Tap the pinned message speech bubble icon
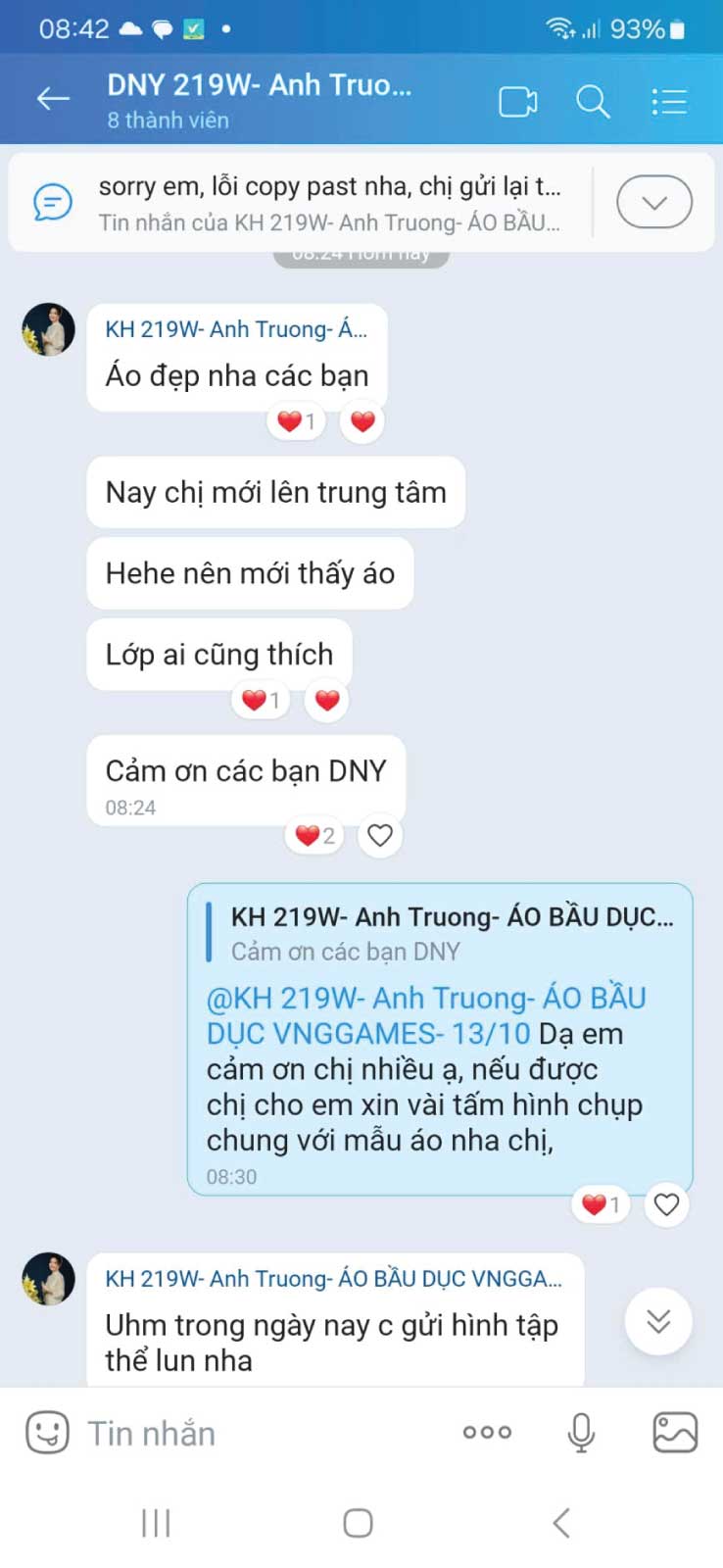Screen dimensions: 723x1568 coord(51,202)
